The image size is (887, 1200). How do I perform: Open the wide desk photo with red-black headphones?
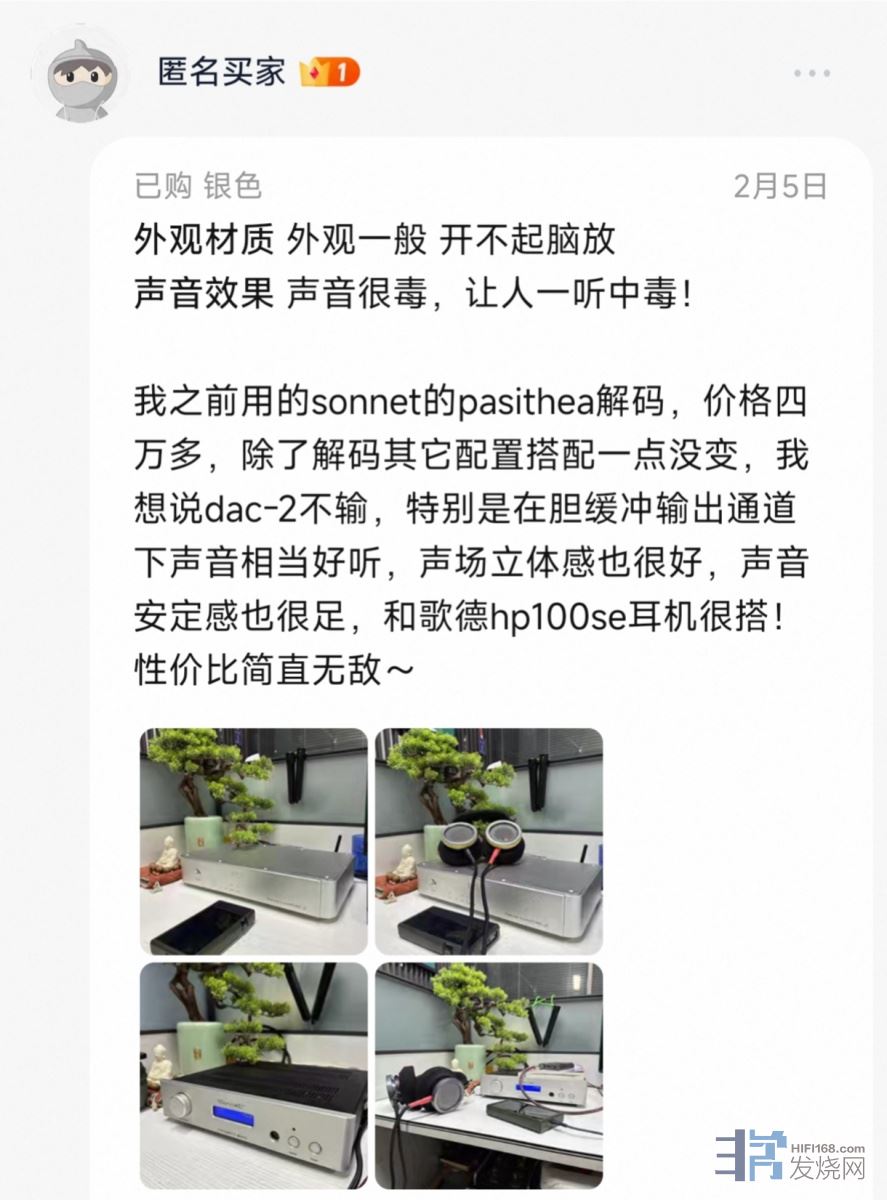point(489,1075)
